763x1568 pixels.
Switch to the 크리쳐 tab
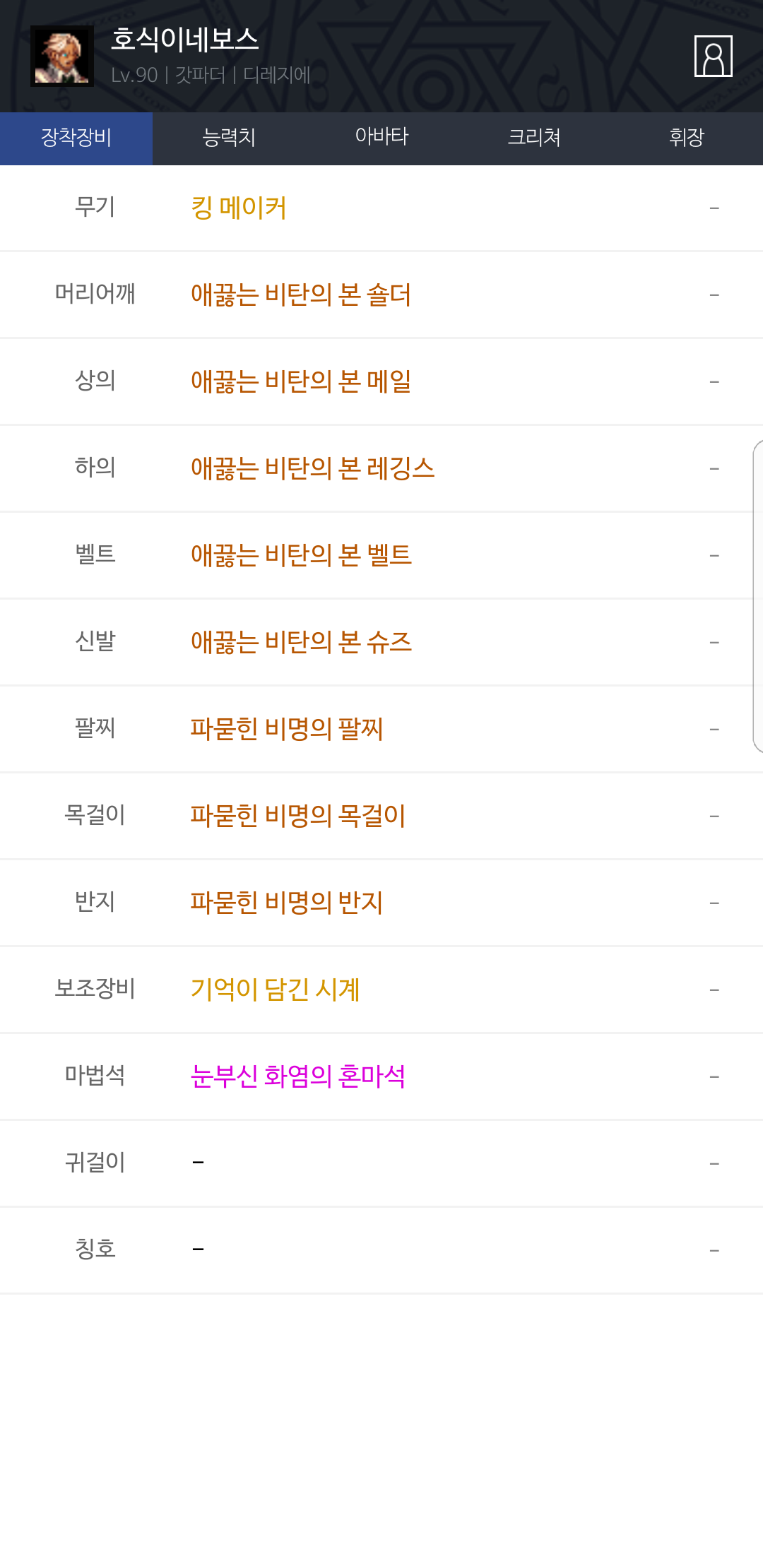pyautogui.click(x=534, y=138)
